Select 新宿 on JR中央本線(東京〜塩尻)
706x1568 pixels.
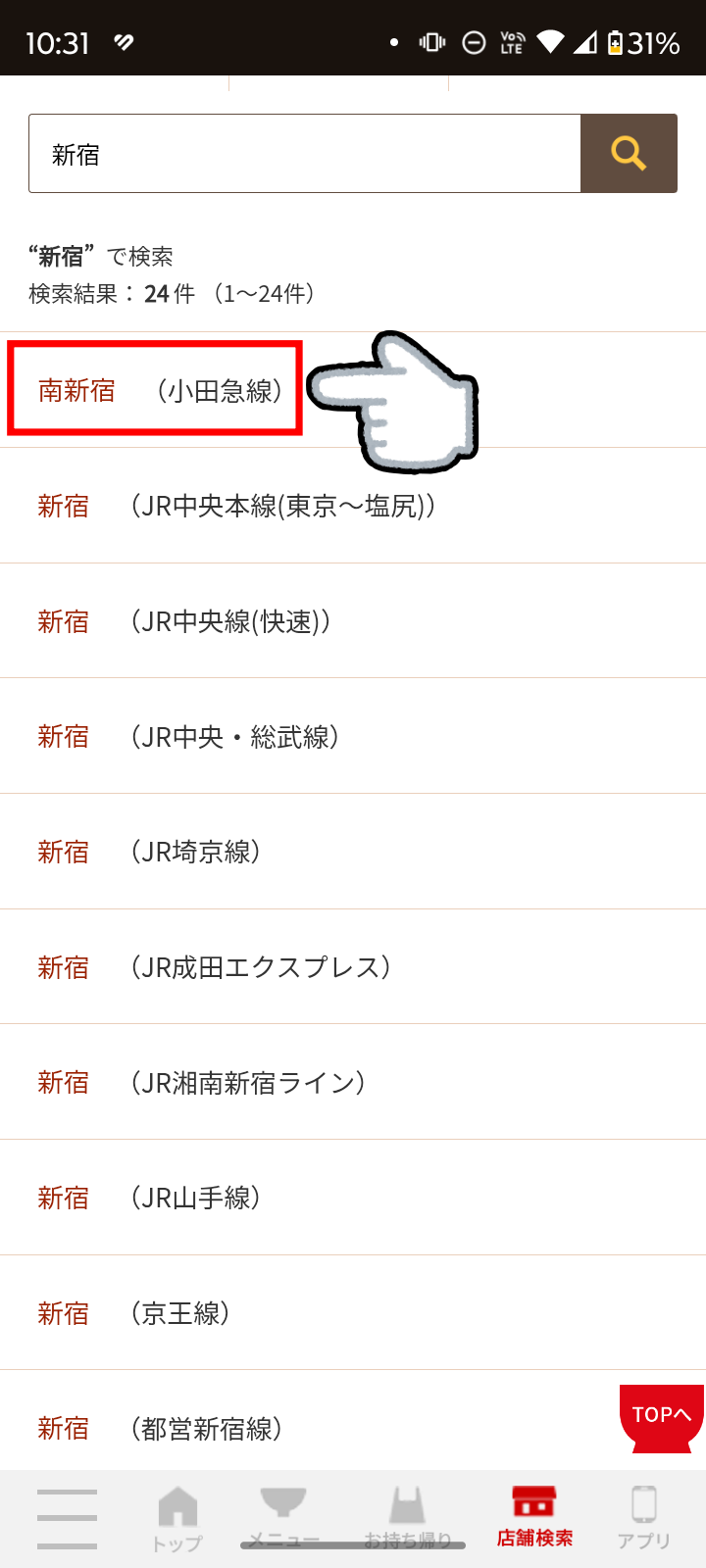pyautogui.click(x=64, y=506)
